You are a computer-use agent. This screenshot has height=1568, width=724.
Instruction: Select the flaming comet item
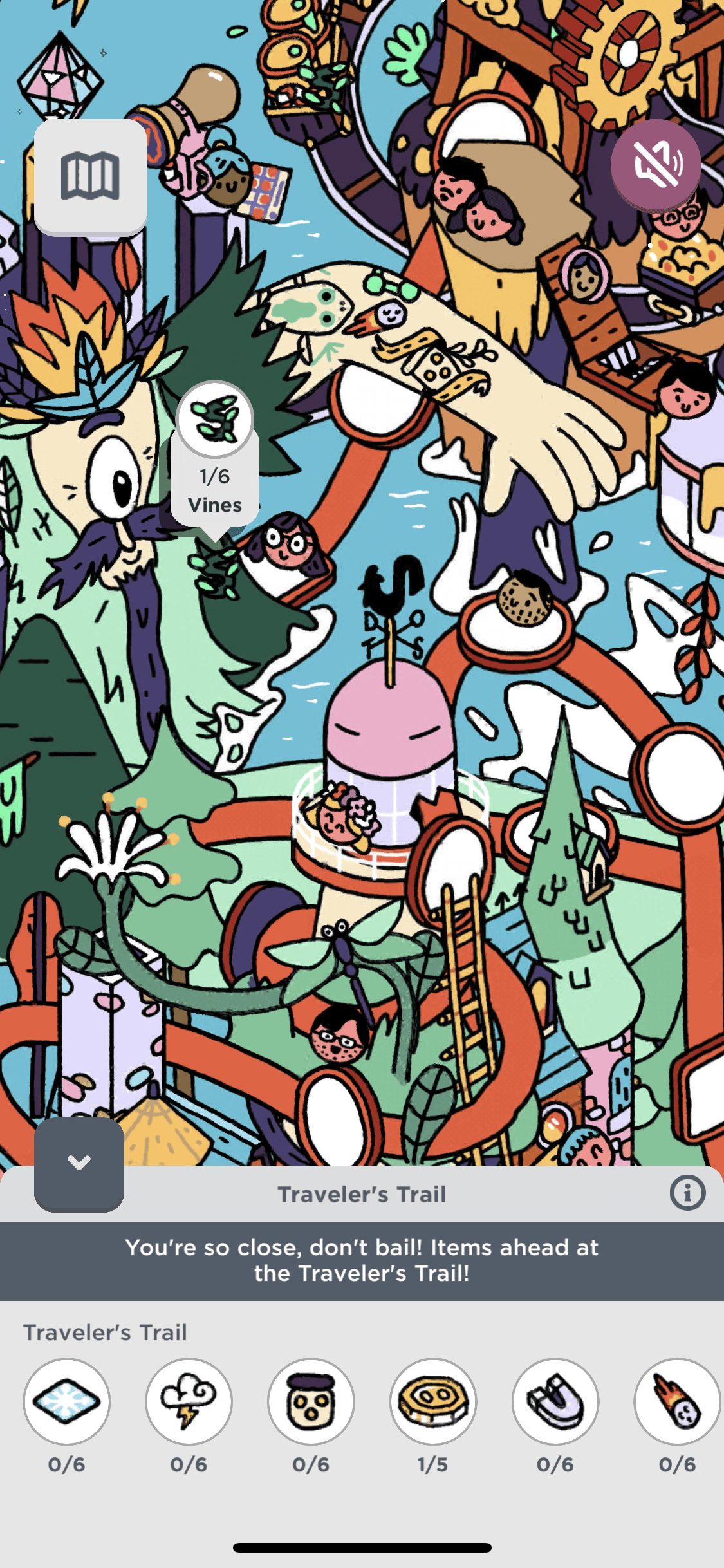(676, 1401)
